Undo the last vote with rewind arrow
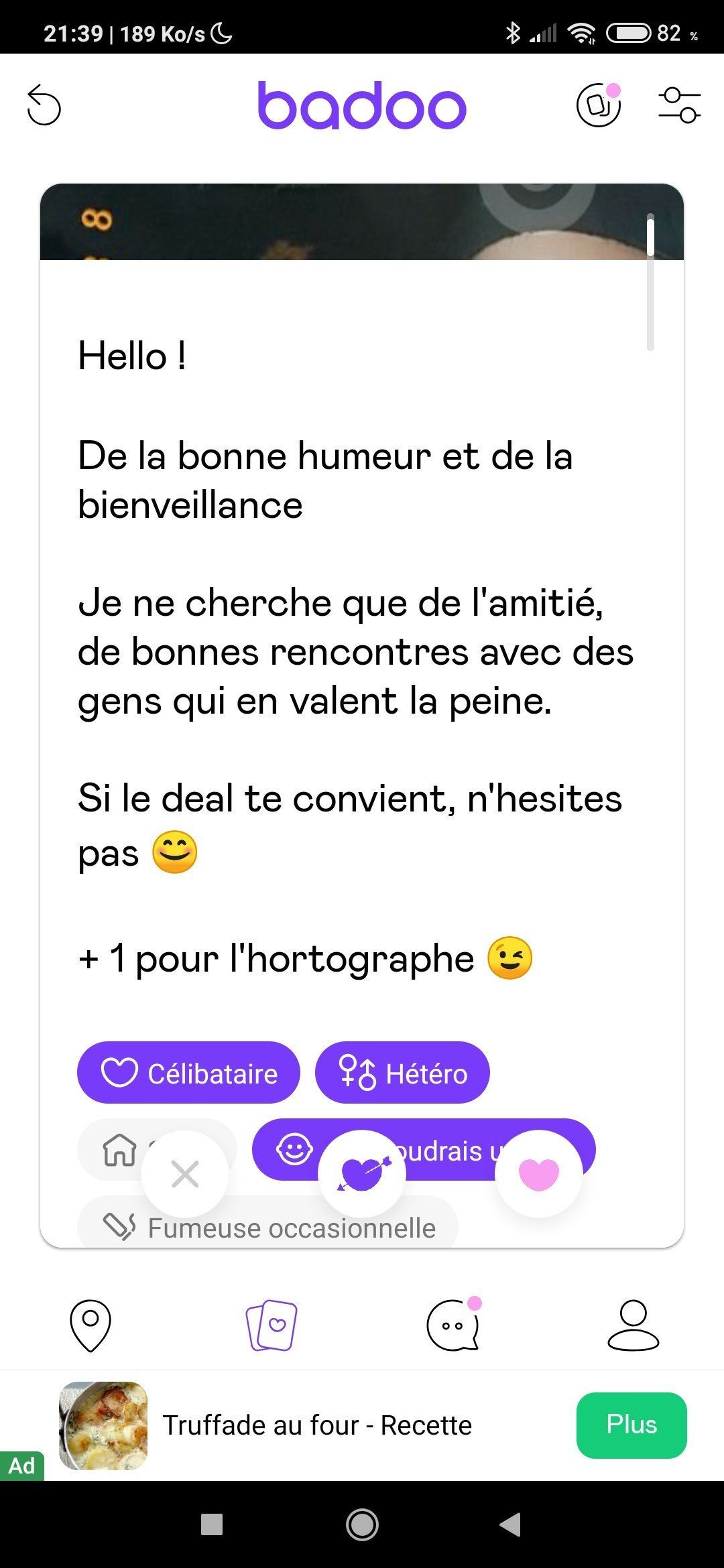 click(x=44, y=105)
